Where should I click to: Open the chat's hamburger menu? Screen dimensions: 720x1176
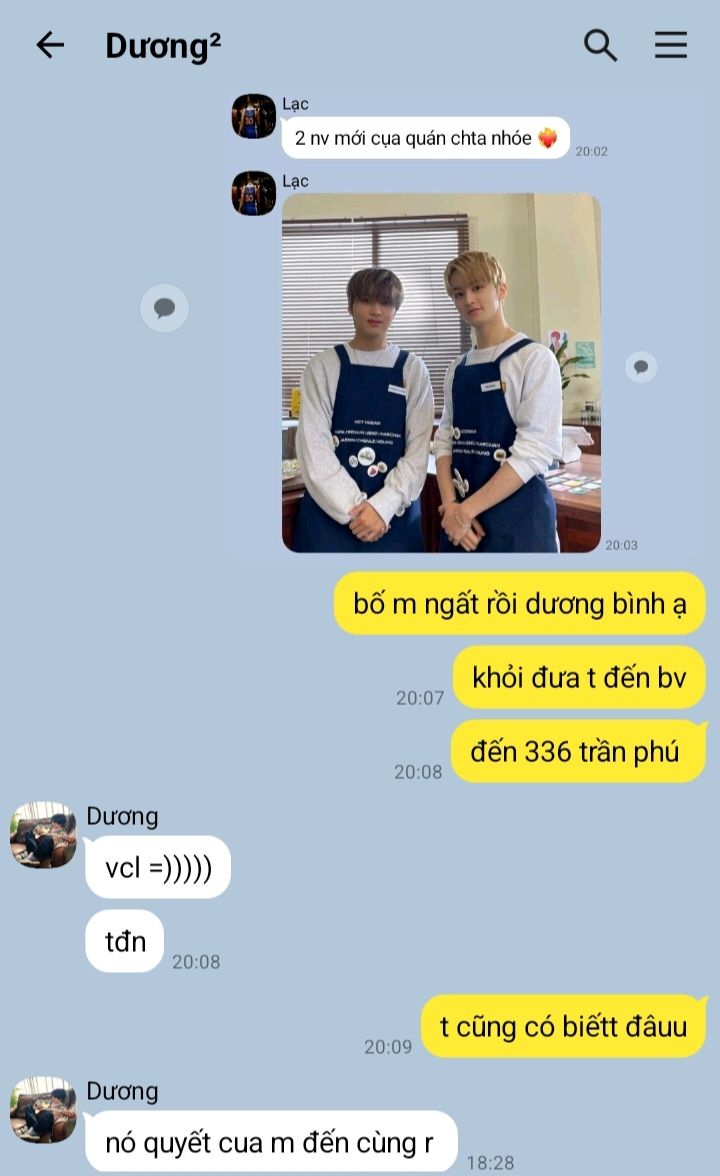[x=670, y=45]
